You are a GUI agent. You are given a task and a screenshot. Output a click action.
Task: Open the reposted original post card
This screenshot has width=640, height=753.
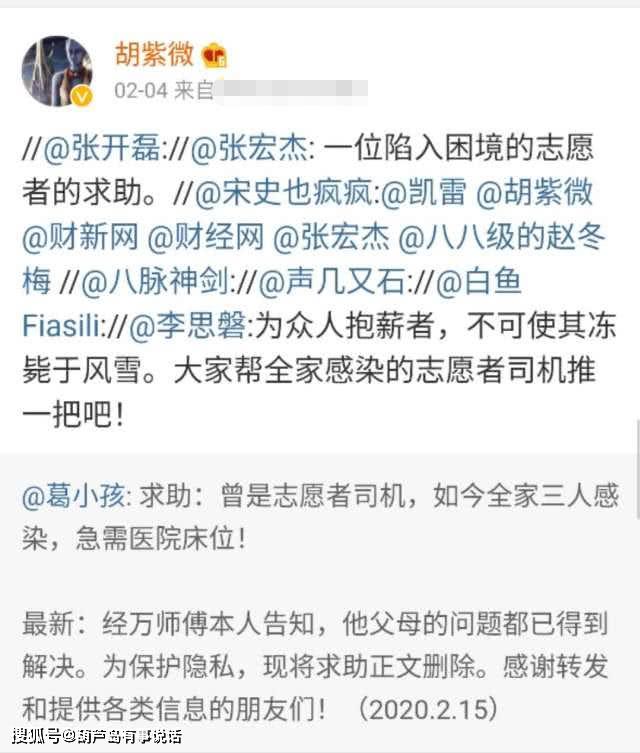318,600
